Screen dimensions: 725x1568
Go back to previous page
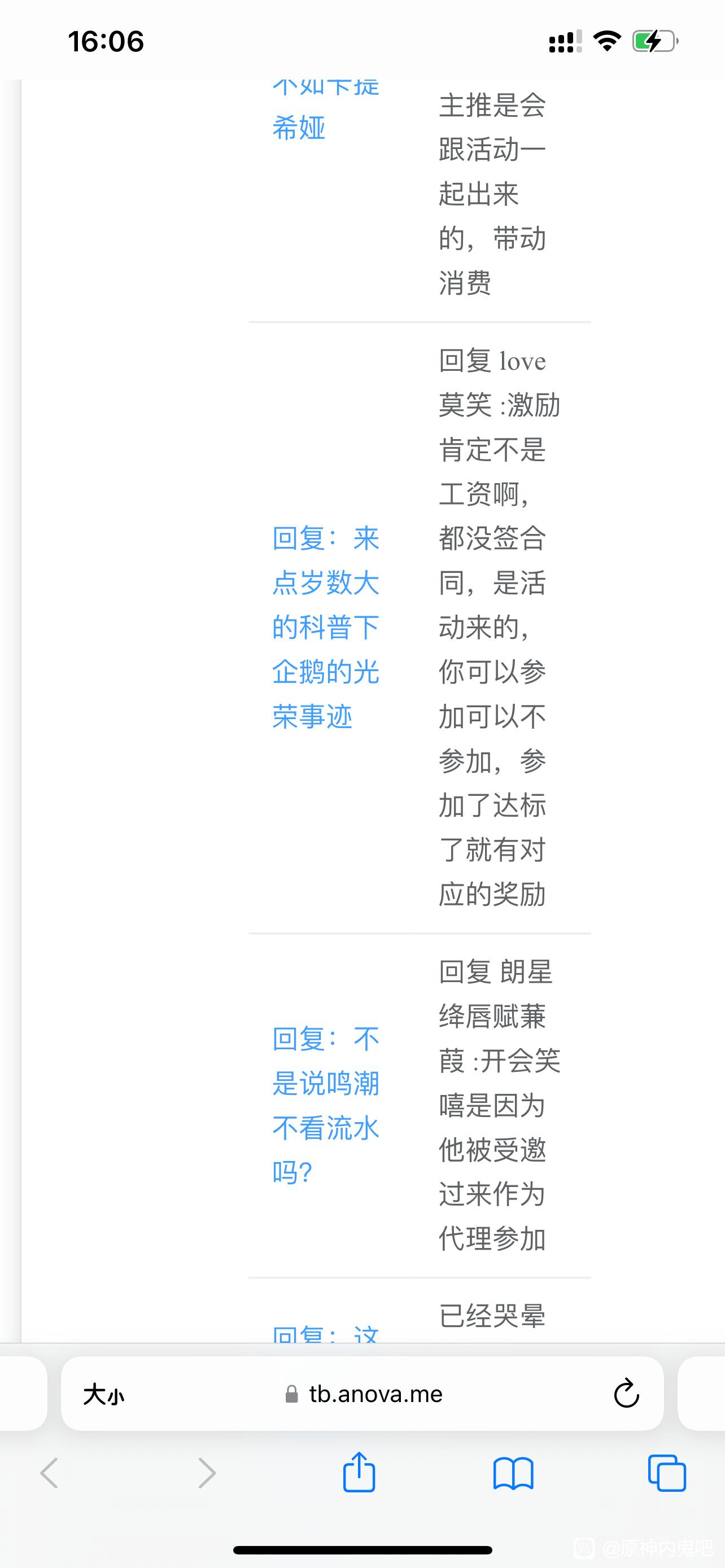coord(49,1473)
